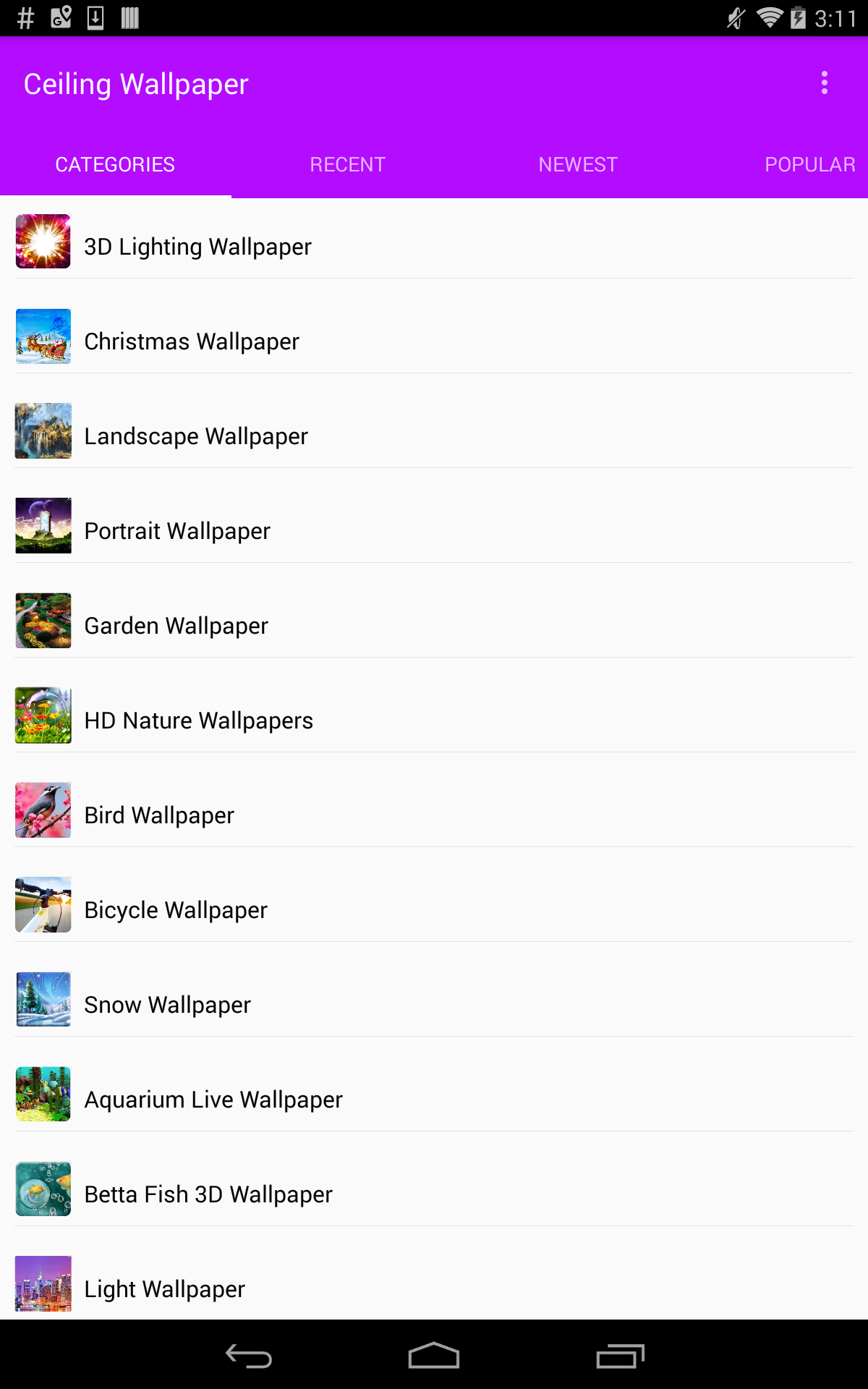Switch to the Recent tab
Image resolution: width=868 pixels, height=1389 pixels.
[347, 165]
